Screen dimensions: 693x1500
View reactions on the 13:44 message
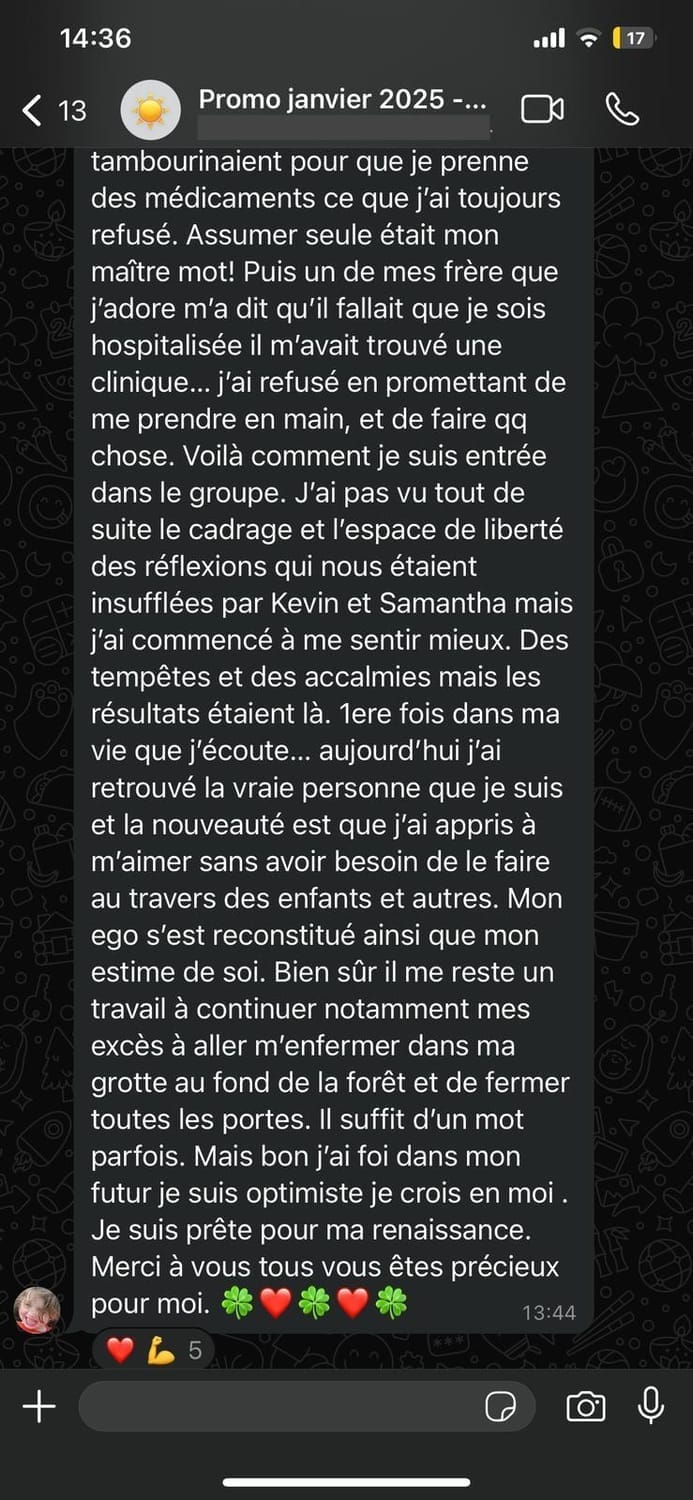[x=153, y=1351]
